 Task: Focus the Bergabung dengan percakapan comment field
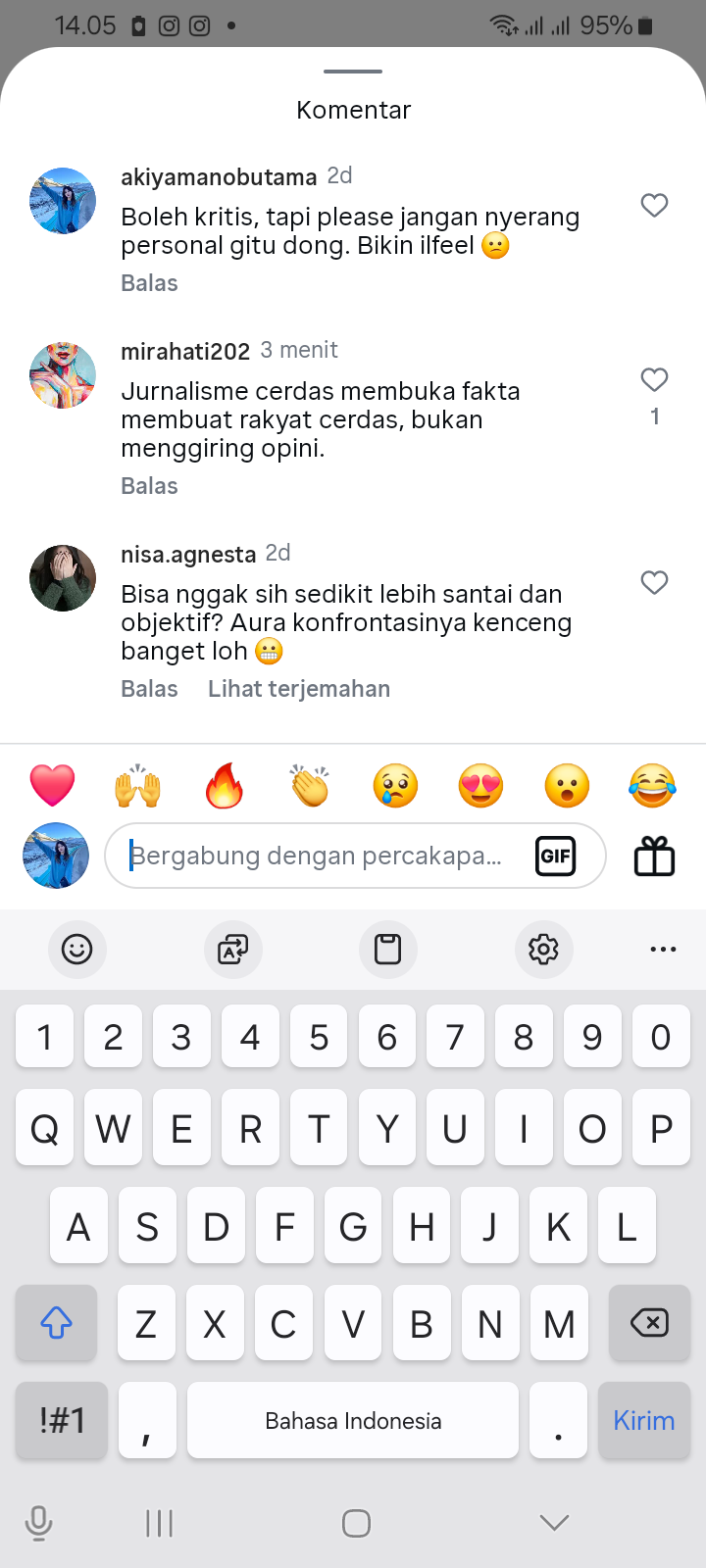324,856
